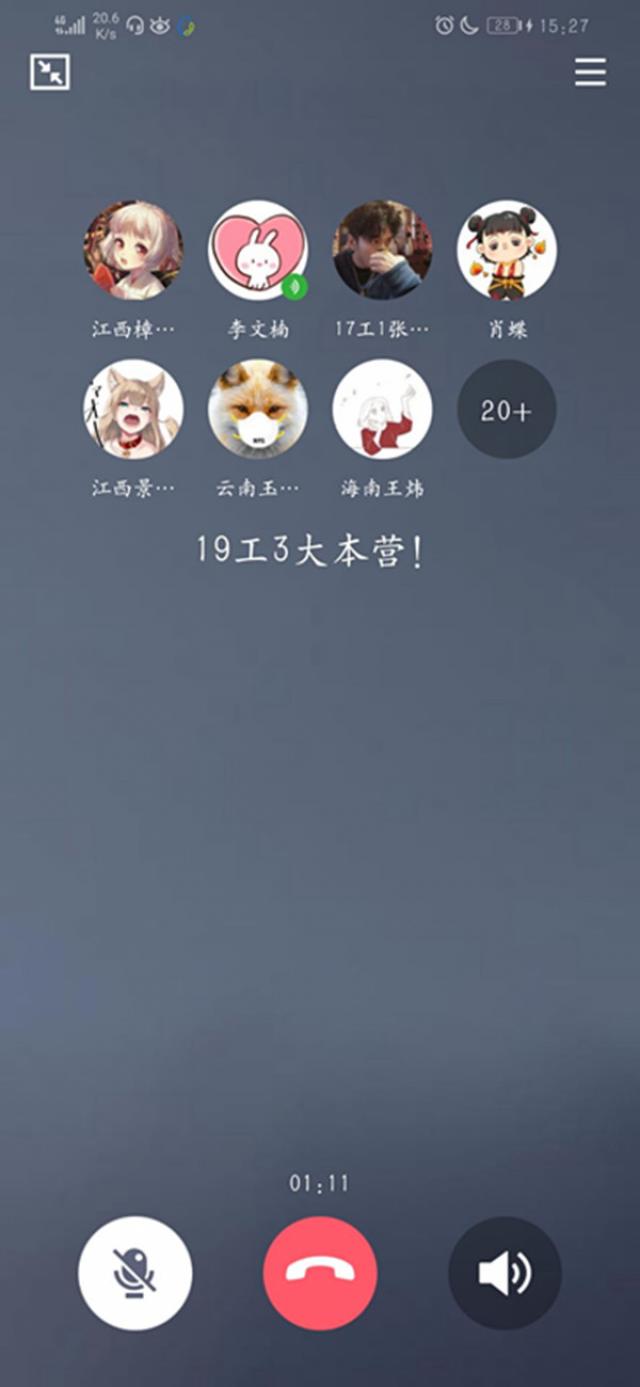Minimize the call window
This screenshot has height=1387, width=640.
click(50, 72)
